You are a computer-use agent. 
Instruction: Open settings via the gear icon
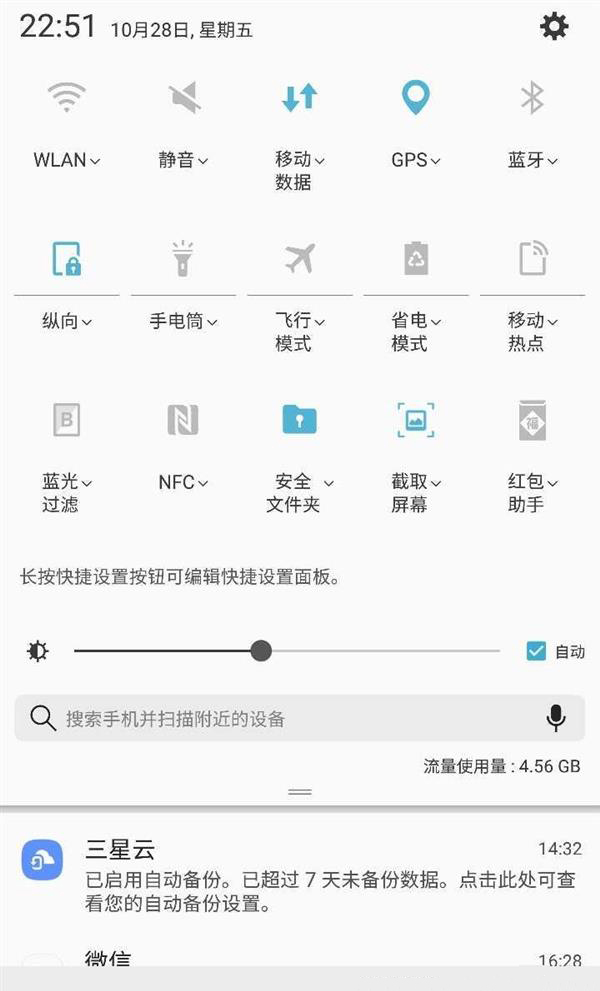(x=553, y=27)
